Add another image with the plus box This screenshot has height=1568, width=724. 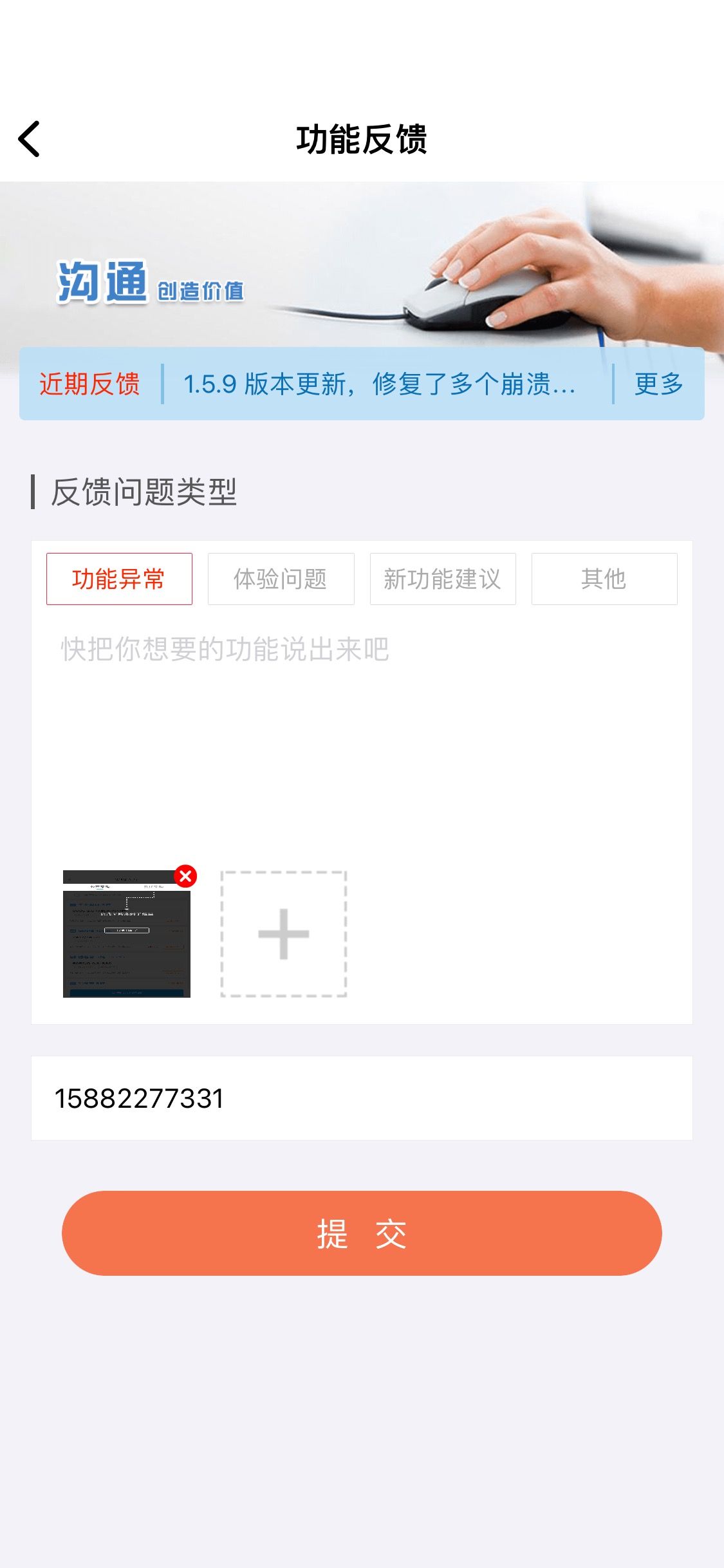tap(284, 934)
